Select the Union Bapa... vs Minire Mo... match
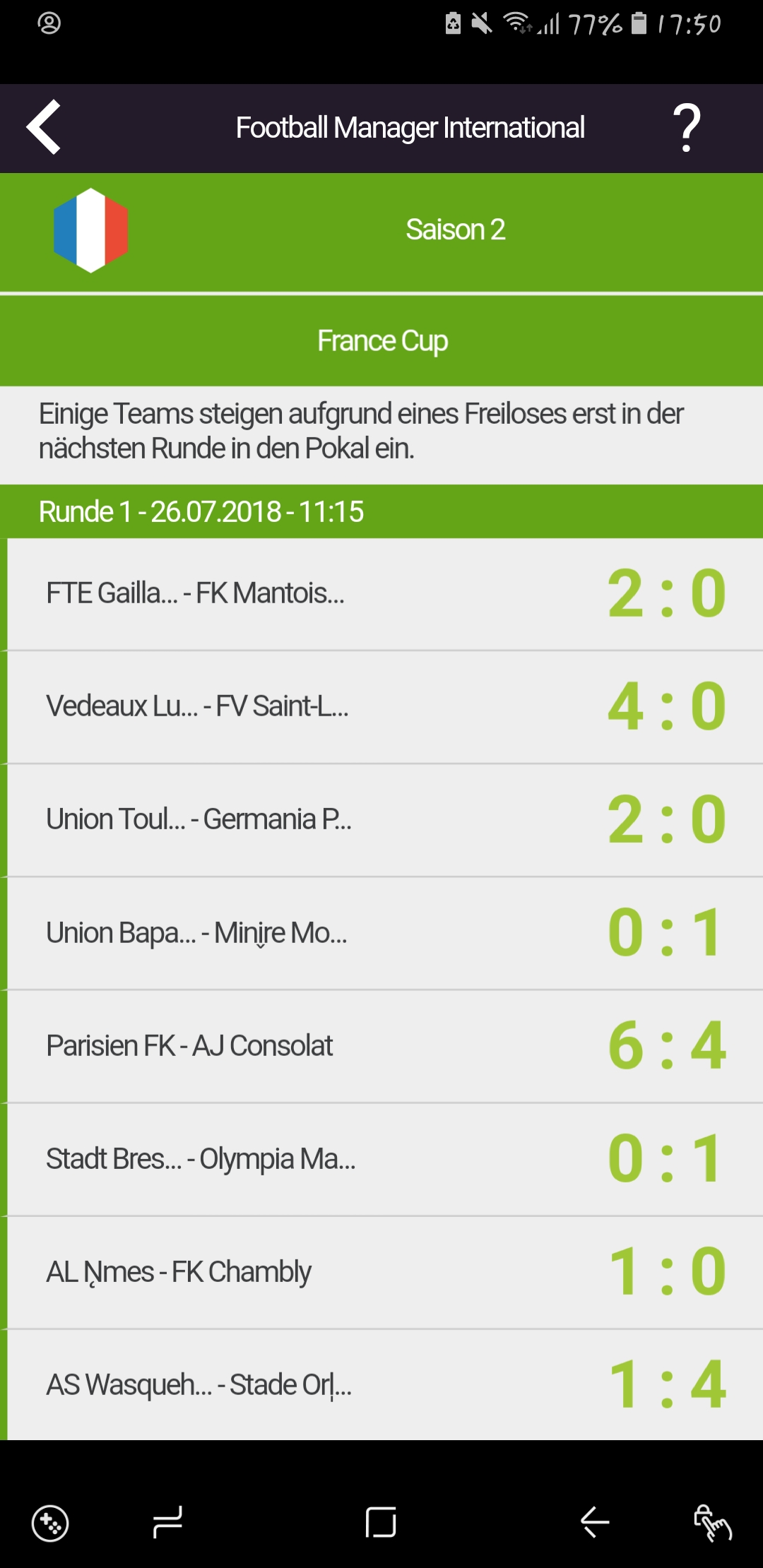Viewport: 763px width, 1568px height. point(381,933)
